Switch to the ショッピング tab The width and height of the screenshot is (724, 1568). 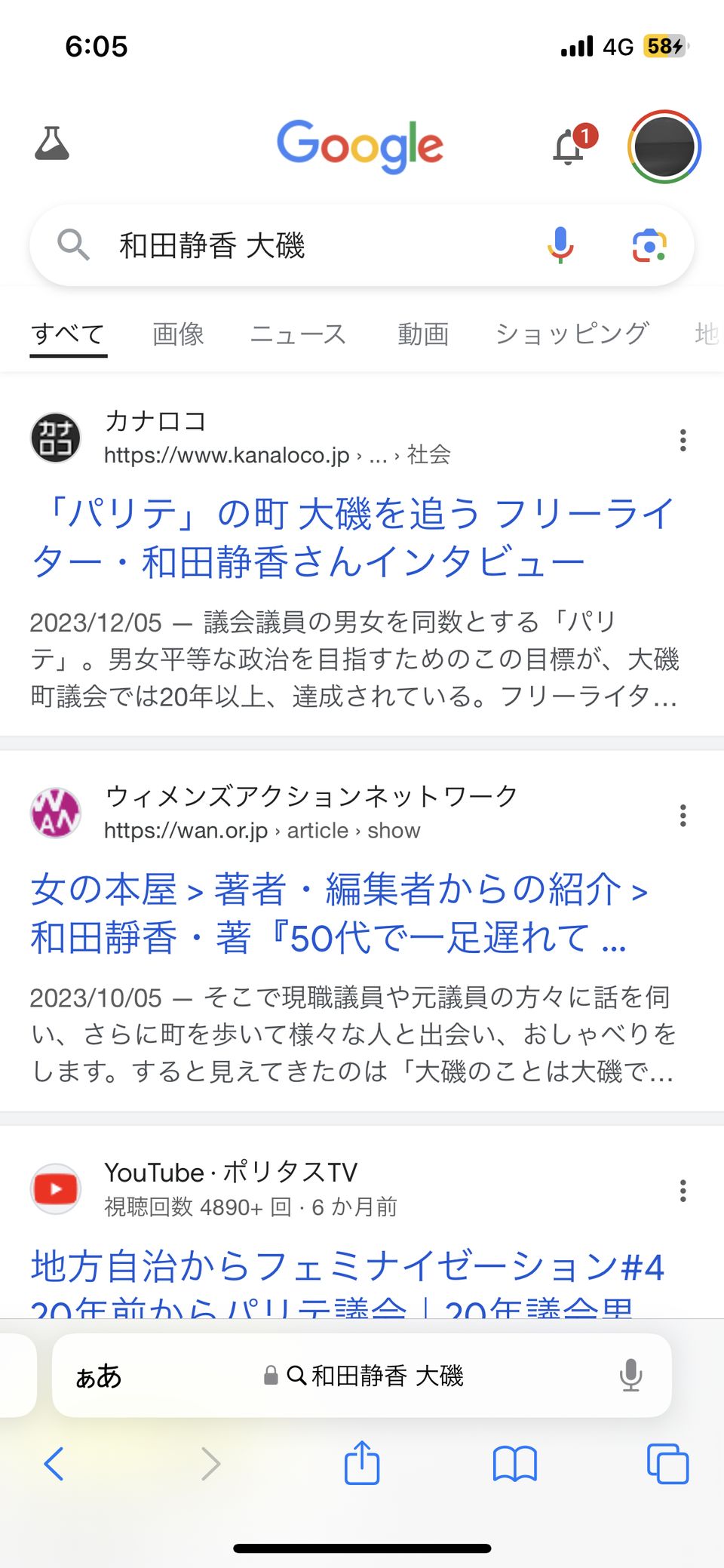[x=572, y=334]
